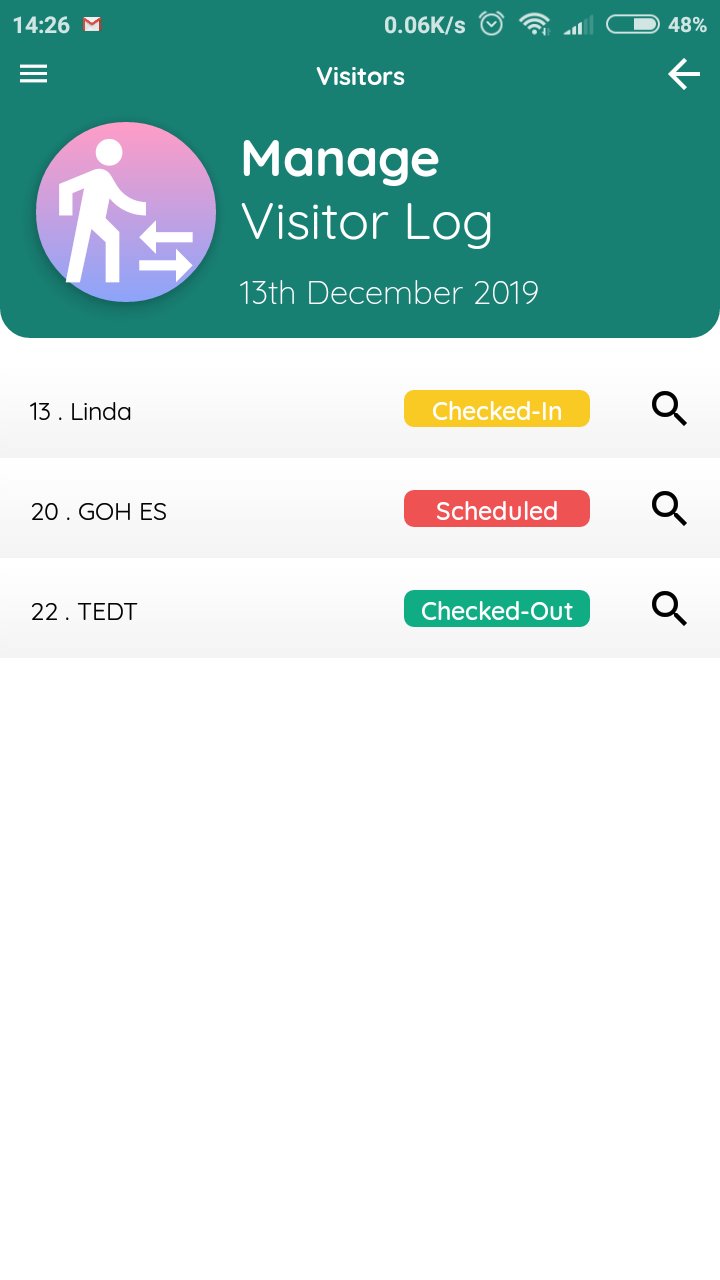Image resolution: width=720 pixels, height=1280 pixels.
Task: Tap the battery level indicator
Action: pyautogui.click(x=632, y=24)
